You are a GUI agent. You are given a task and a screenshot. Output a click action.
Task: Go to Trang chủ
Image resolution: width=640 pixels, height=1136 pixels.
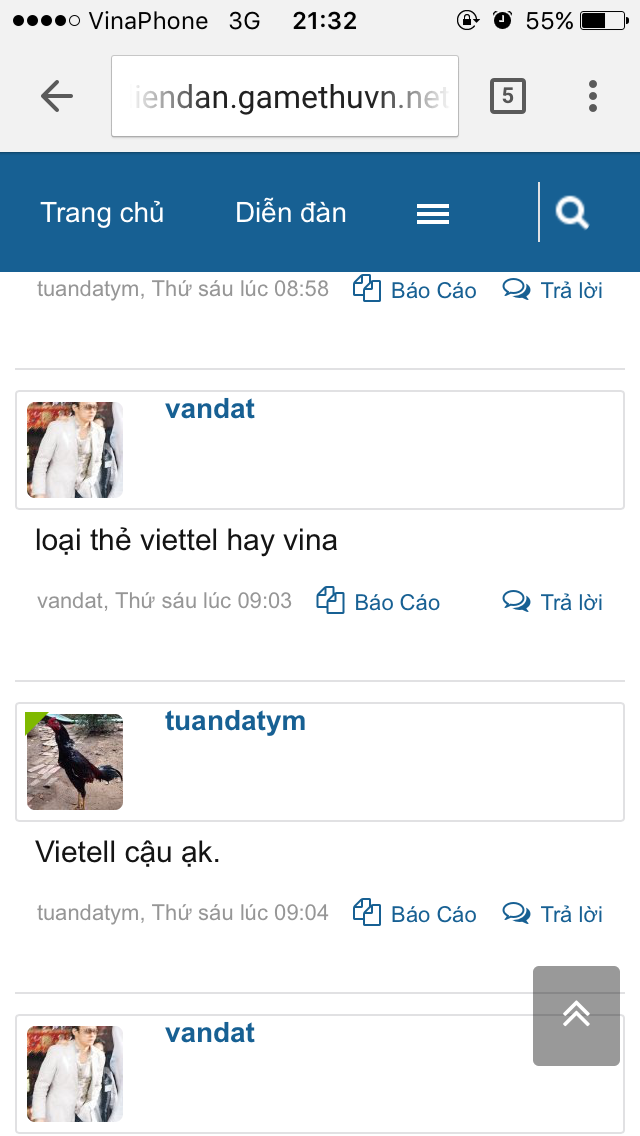point(102,212)
